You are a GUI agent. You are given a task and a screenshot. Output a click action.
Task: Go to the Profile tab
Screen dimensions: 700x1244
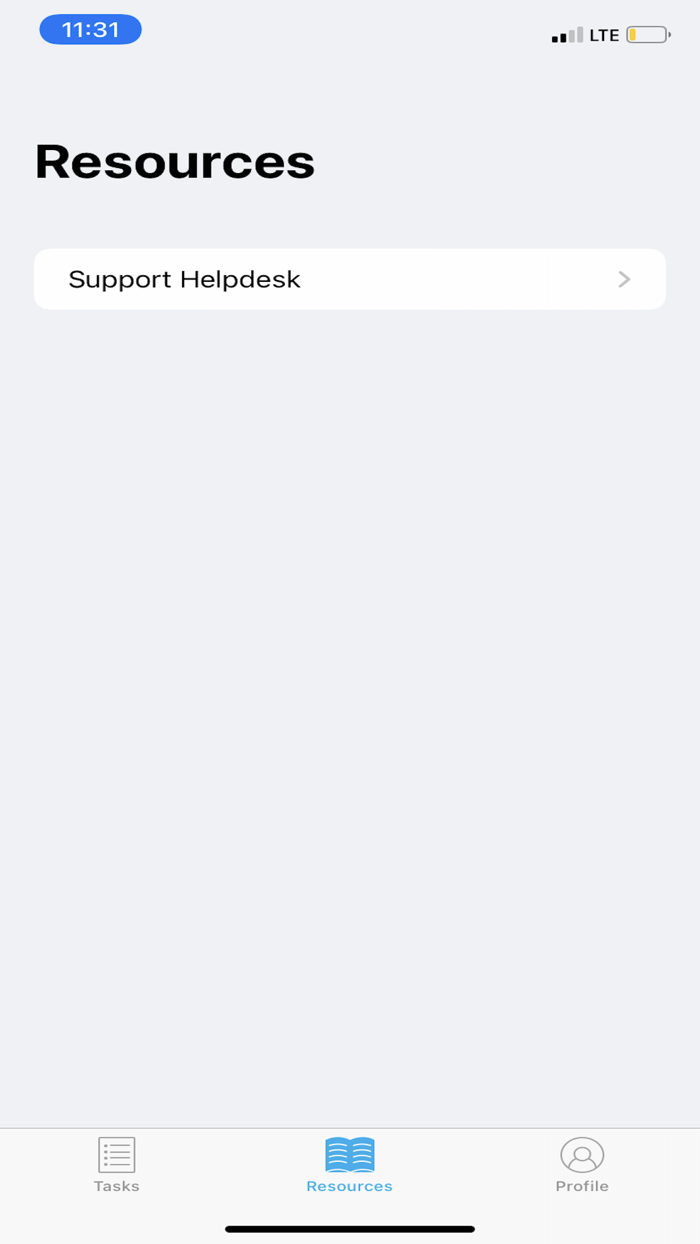tap(582, 1165)
